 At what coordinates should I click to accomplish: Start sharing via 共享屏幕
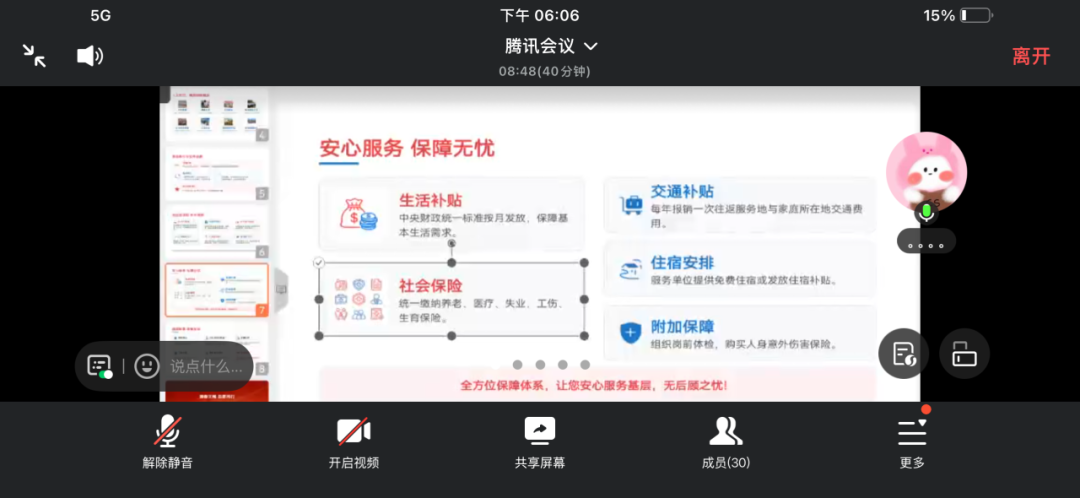(539, 443)
